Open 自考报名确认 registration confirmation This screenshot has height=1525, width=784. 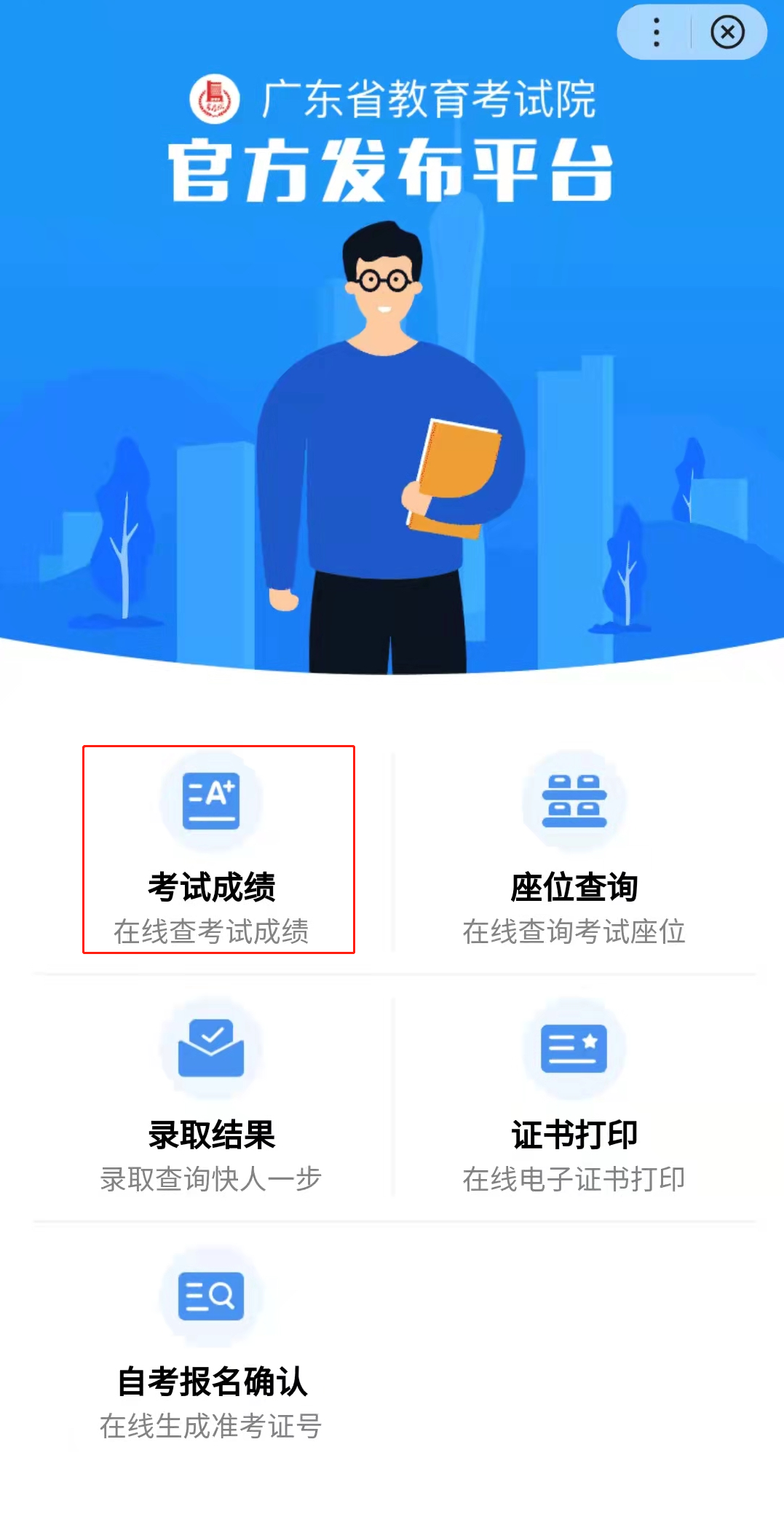(x=211, y=1344)
